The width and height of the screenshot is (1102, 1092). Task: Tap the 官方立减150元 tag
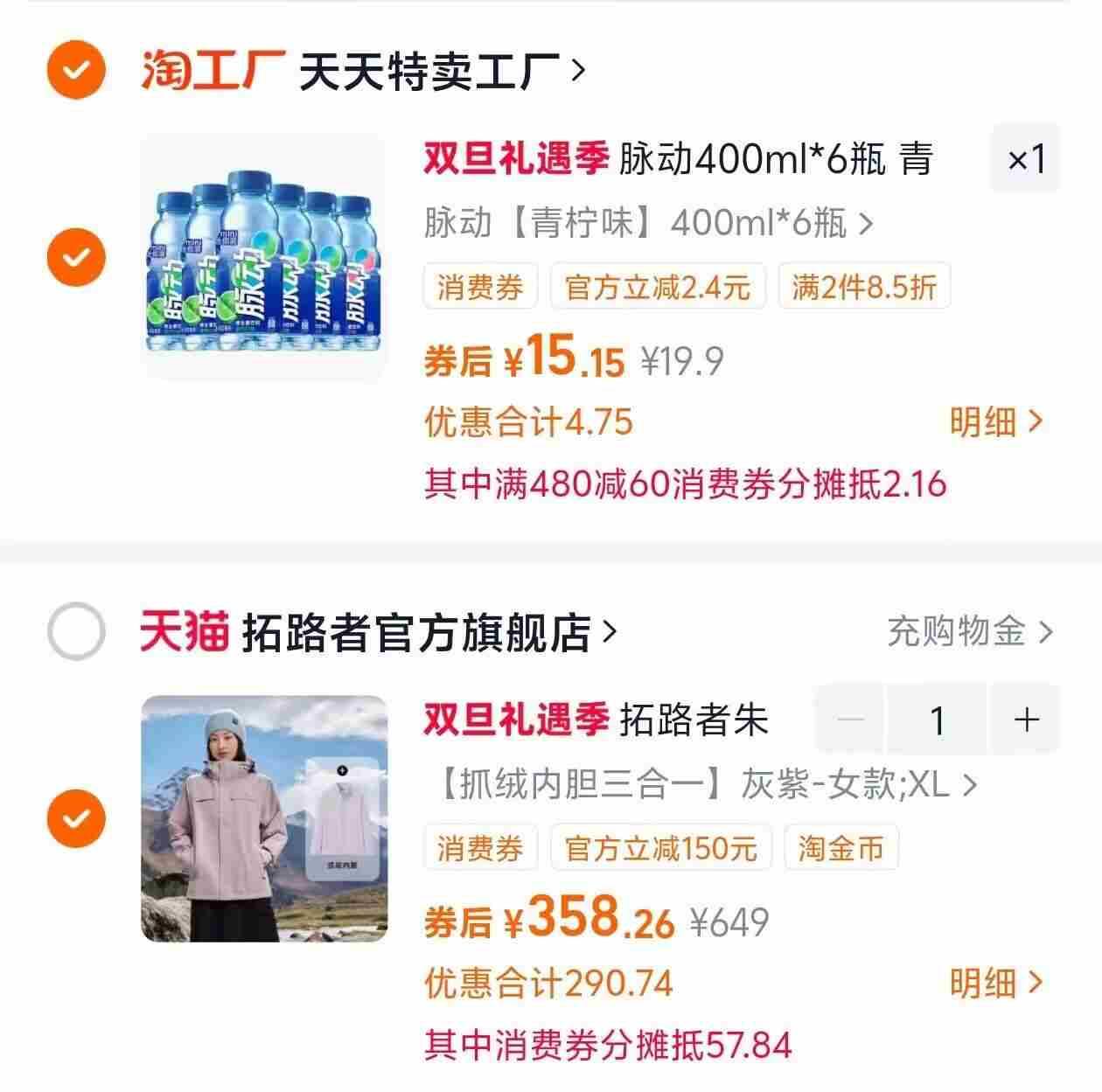click(x=660, y=848)
